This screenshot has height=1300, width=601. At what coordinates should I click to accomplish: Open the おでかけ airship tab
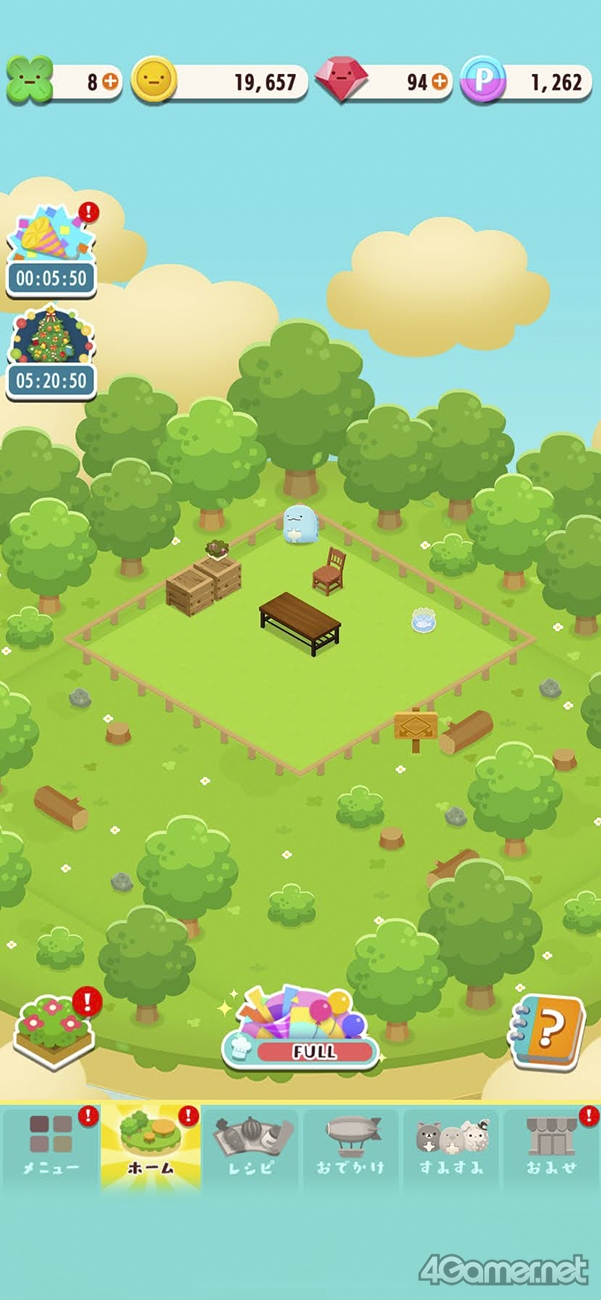pyautogui.click(x=351, y=1146)
